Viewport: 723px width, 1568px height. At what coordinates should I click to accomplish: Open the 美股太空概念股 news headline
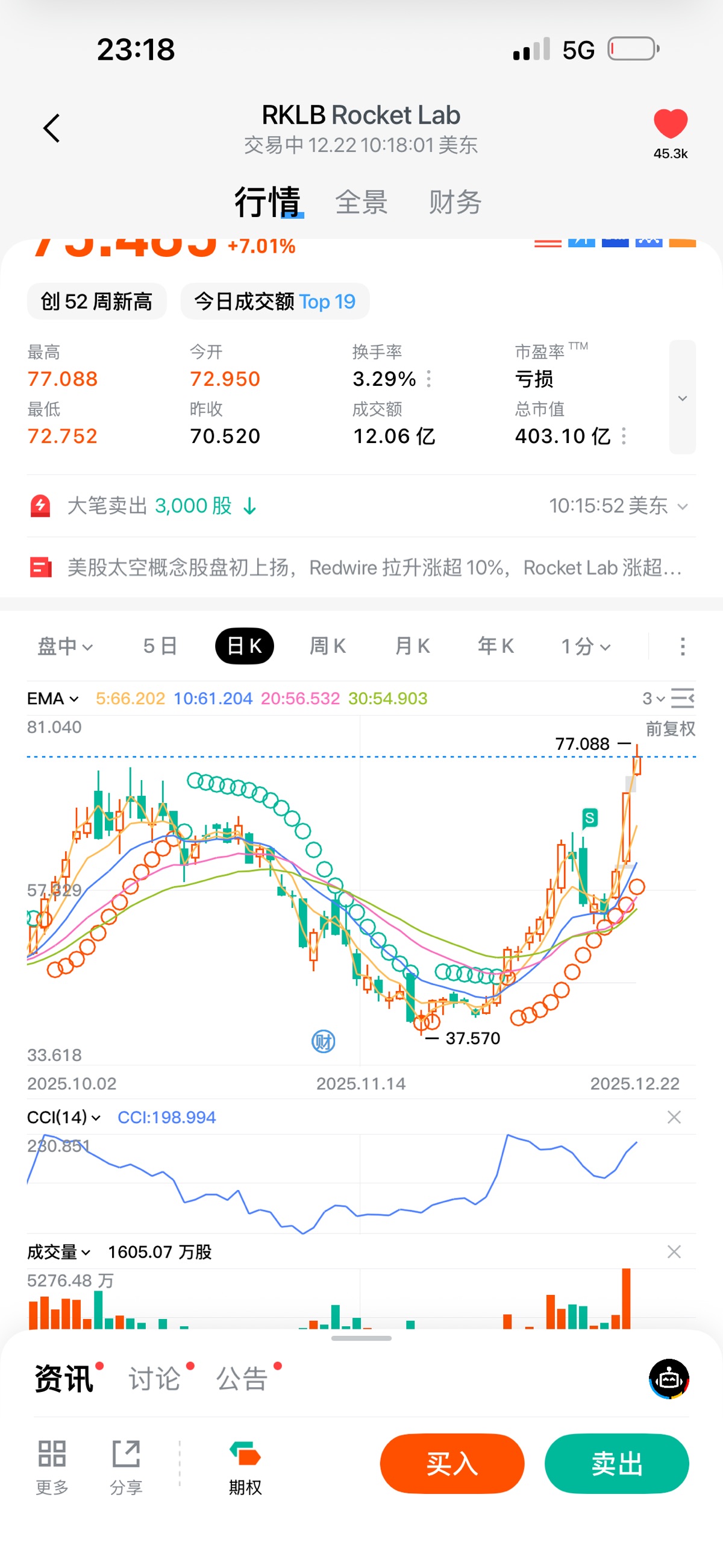tap(374, 568)
